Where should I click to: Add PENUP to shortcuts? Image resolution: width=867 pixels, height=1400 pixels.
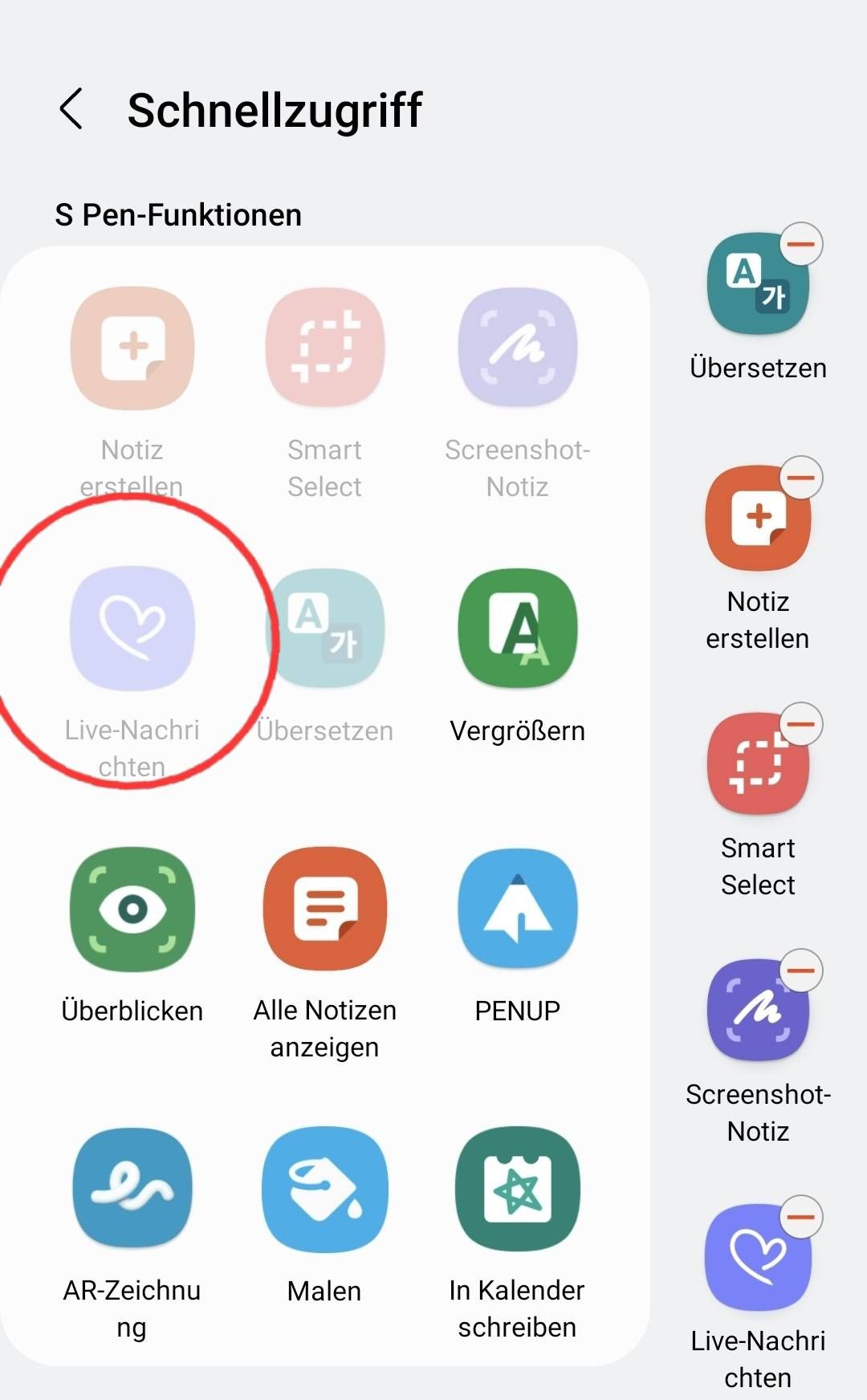(518, 910)
